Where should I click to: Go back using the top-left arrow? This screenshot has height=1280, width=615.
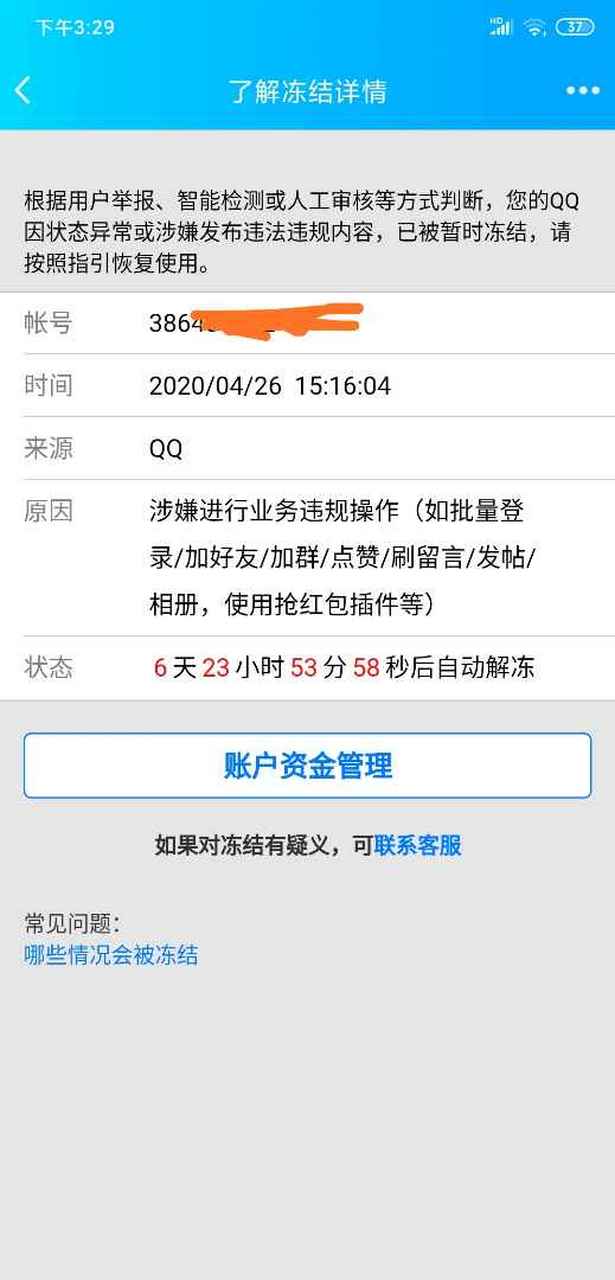(24, 91)
